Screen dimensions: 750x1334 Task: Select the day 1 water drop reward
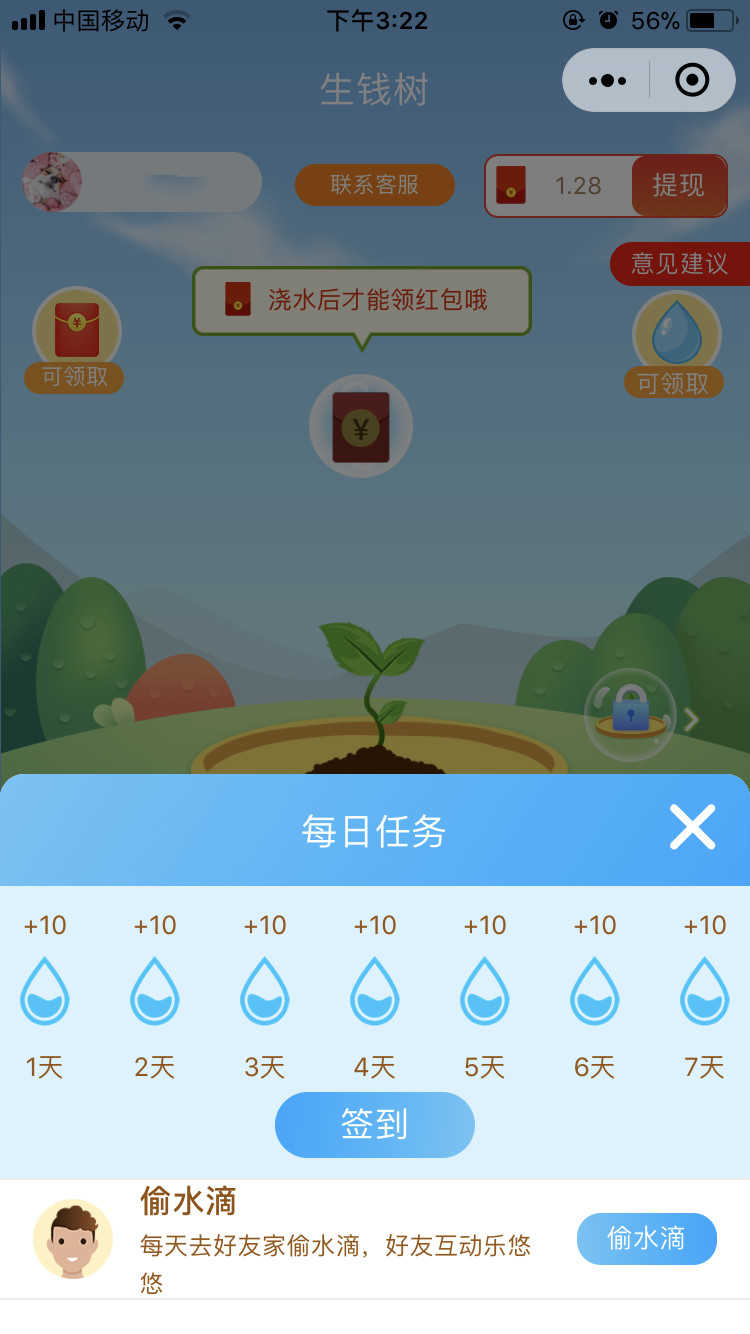(45, 990)
